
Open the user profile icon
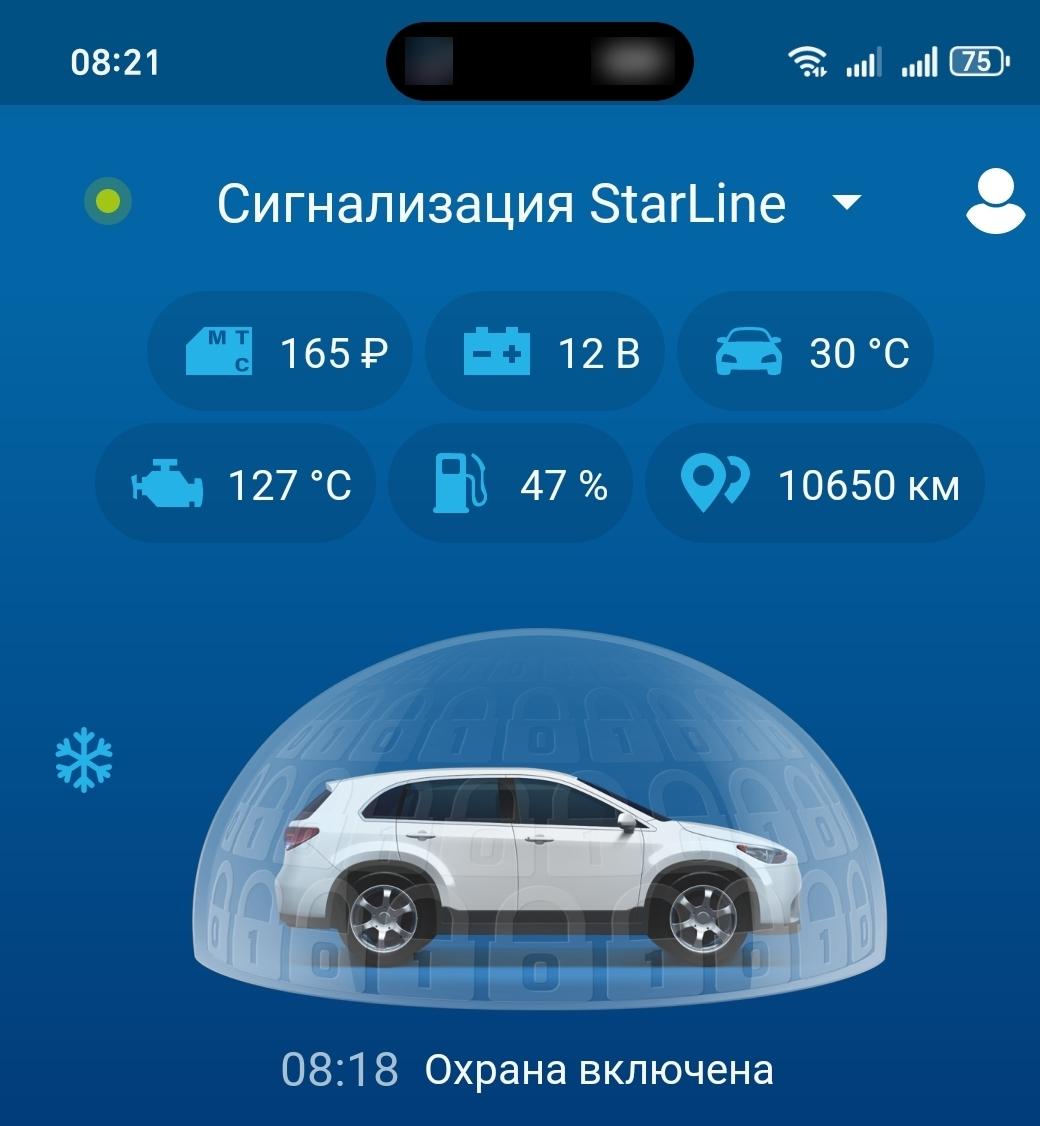click(x=994, y=202)
